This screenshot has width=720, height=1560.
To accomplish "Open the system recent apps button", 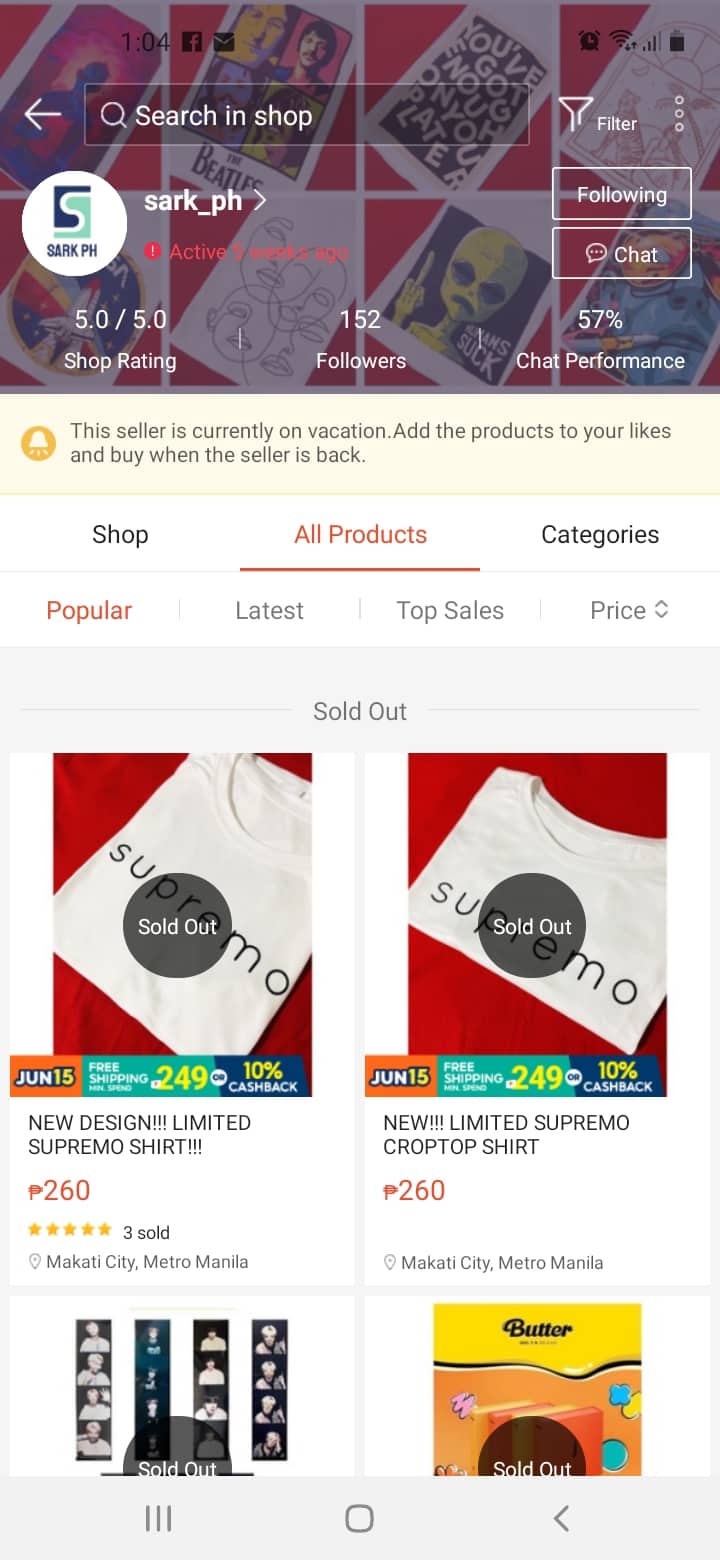I will [x=158, y=1519].
